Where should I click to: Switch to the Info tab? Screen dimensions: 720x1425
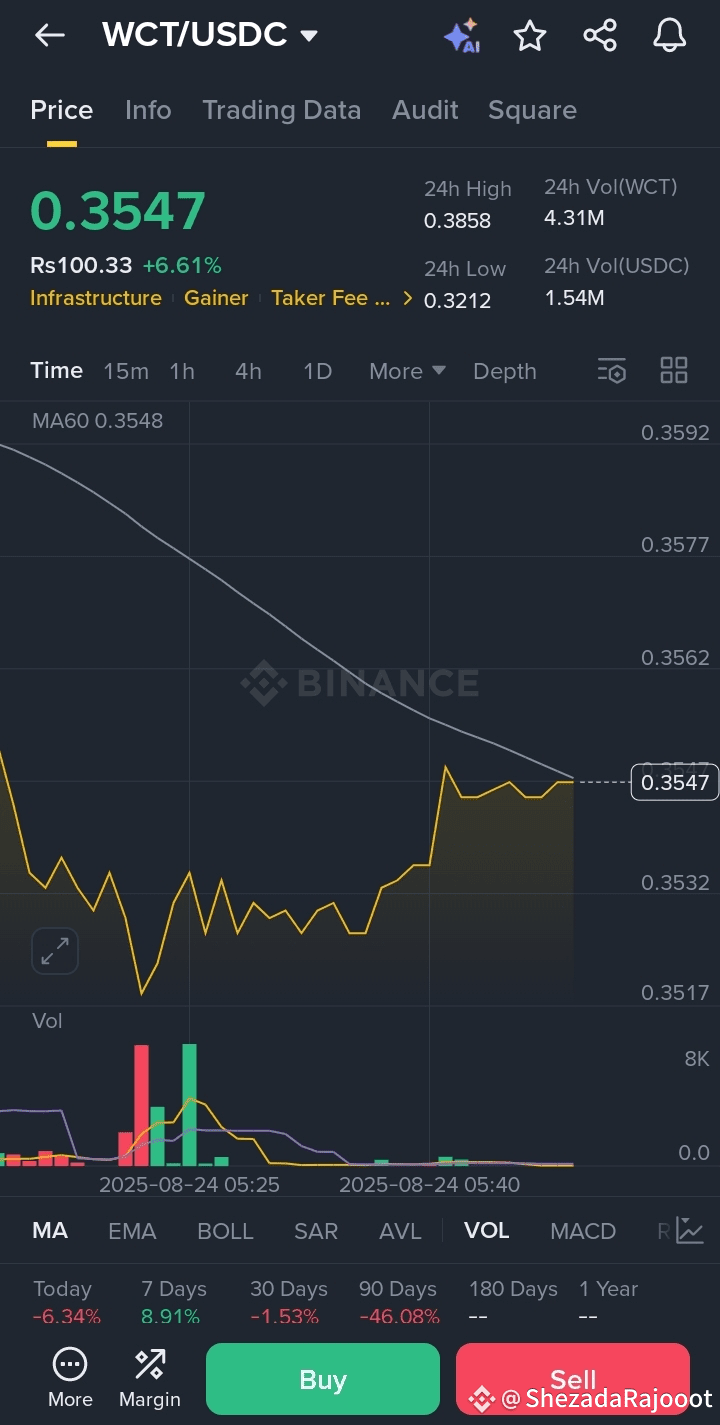point(148,110)
